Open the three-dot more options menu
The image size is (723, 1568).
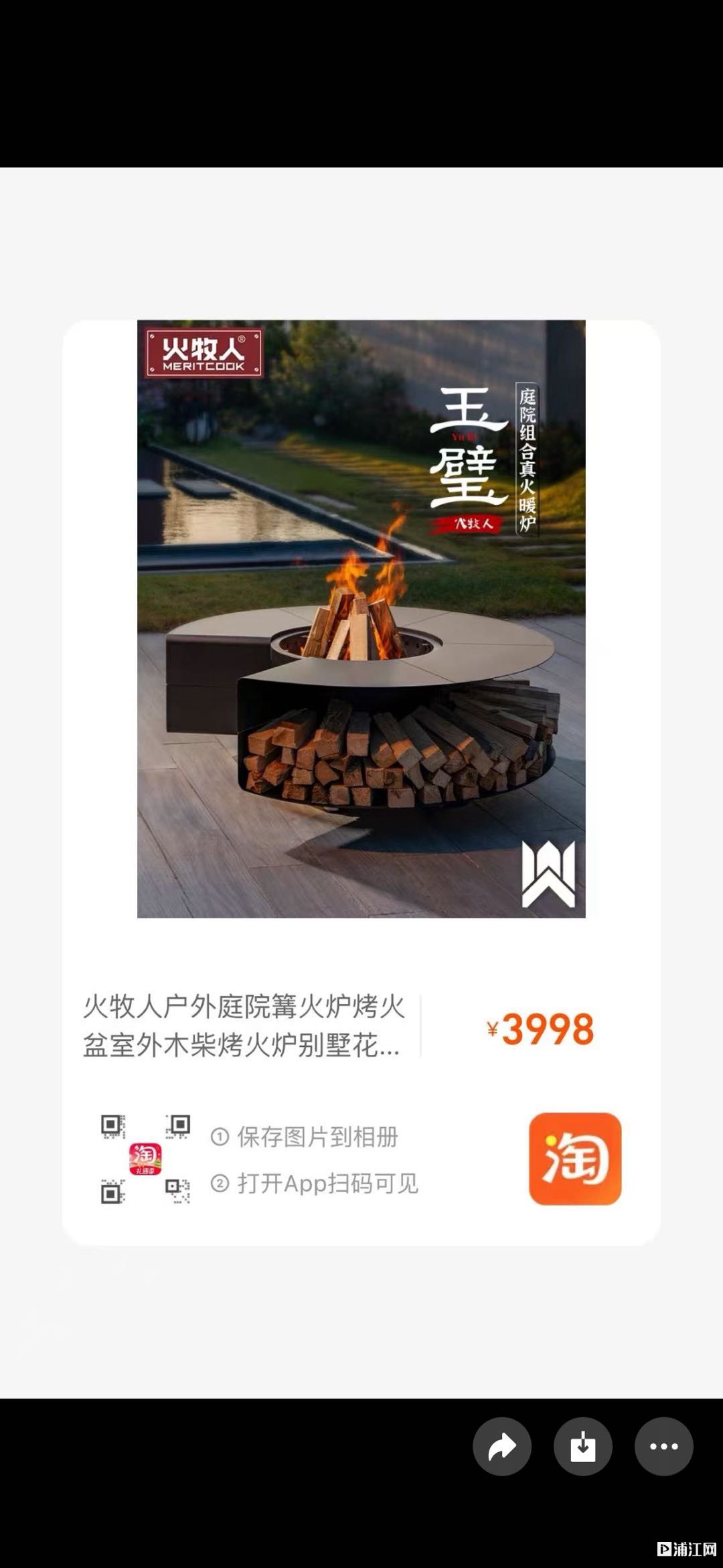pyautogui.click(x=663, y=1447)
